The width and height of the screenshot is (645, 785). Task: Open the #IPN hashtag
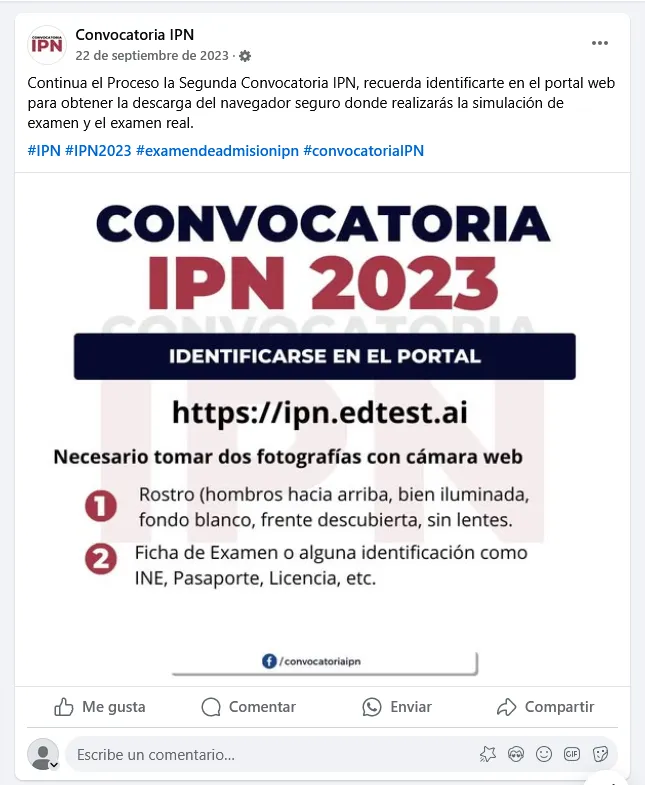[x=44, y=150]
